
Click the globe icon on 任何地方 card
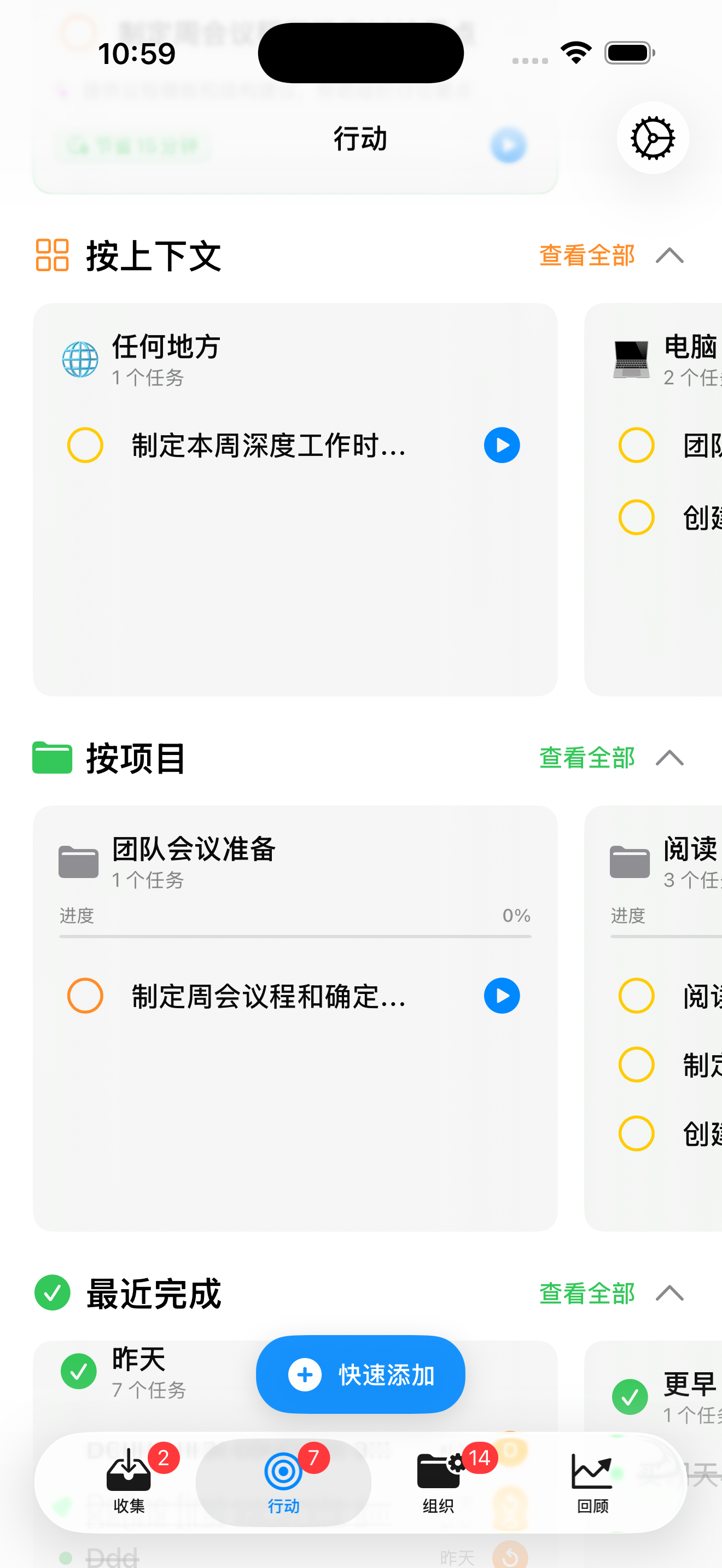click(x=80, y=359)
